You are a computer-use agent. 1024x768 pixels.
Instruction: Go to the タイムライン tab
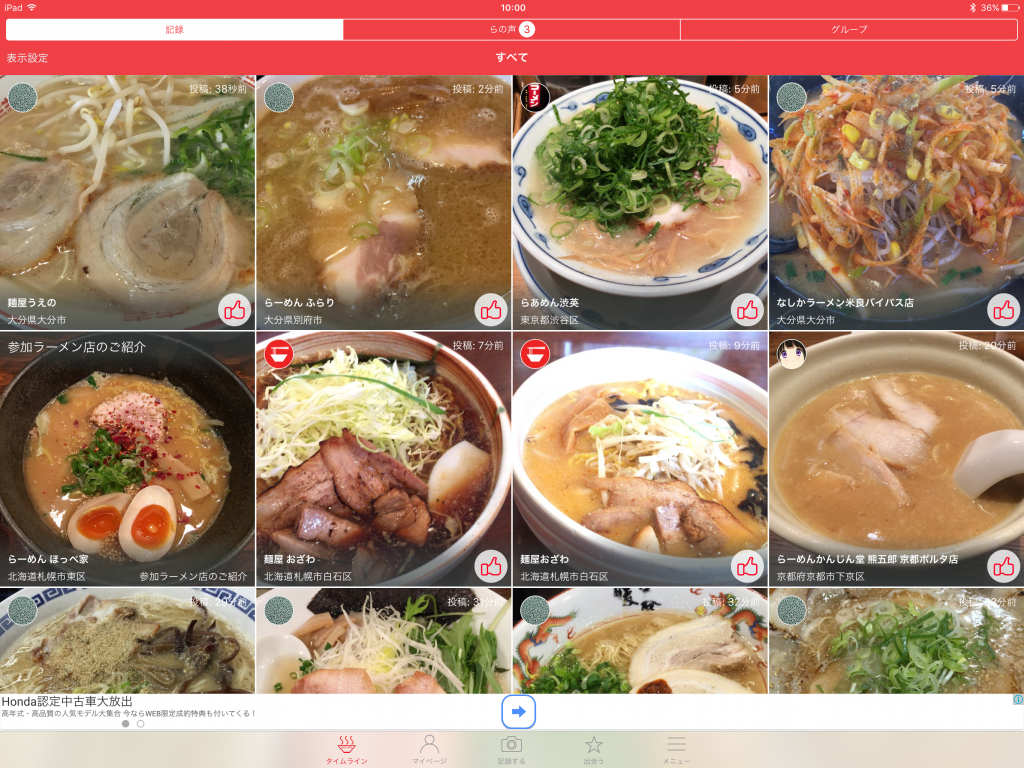point(346,750)
